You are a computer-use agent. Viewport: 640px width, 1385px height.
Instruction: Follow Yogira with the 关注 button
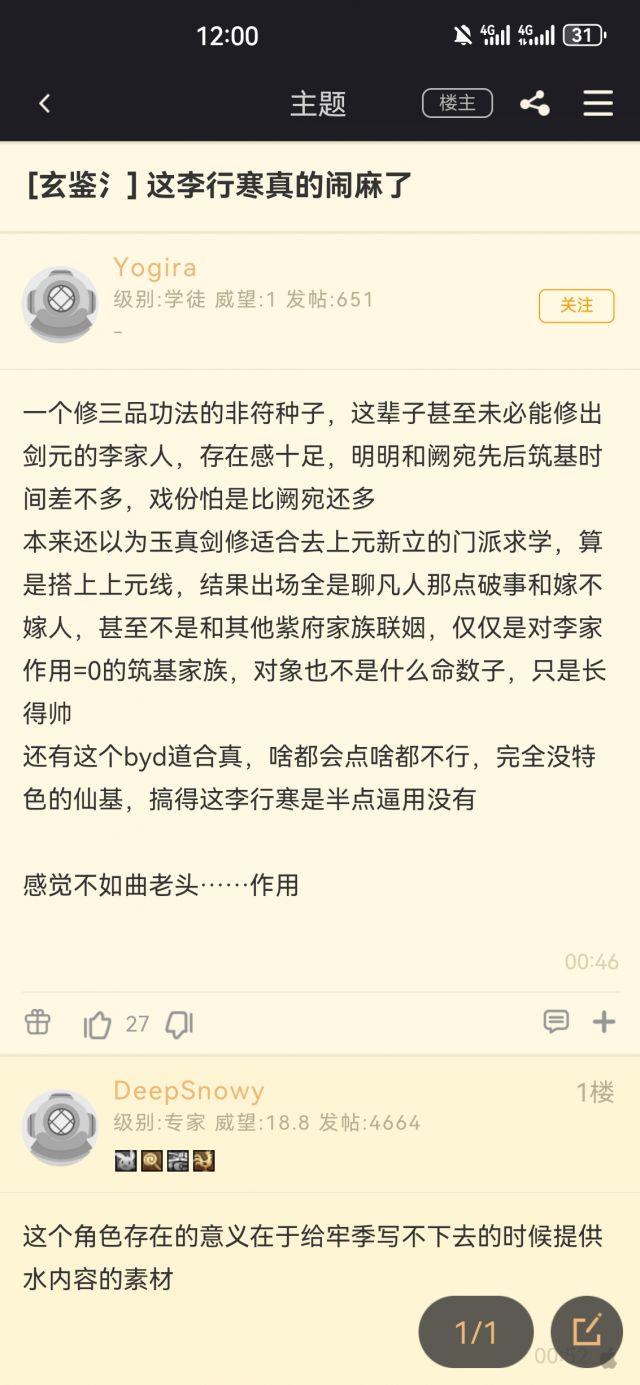click(x=576, y=305)
